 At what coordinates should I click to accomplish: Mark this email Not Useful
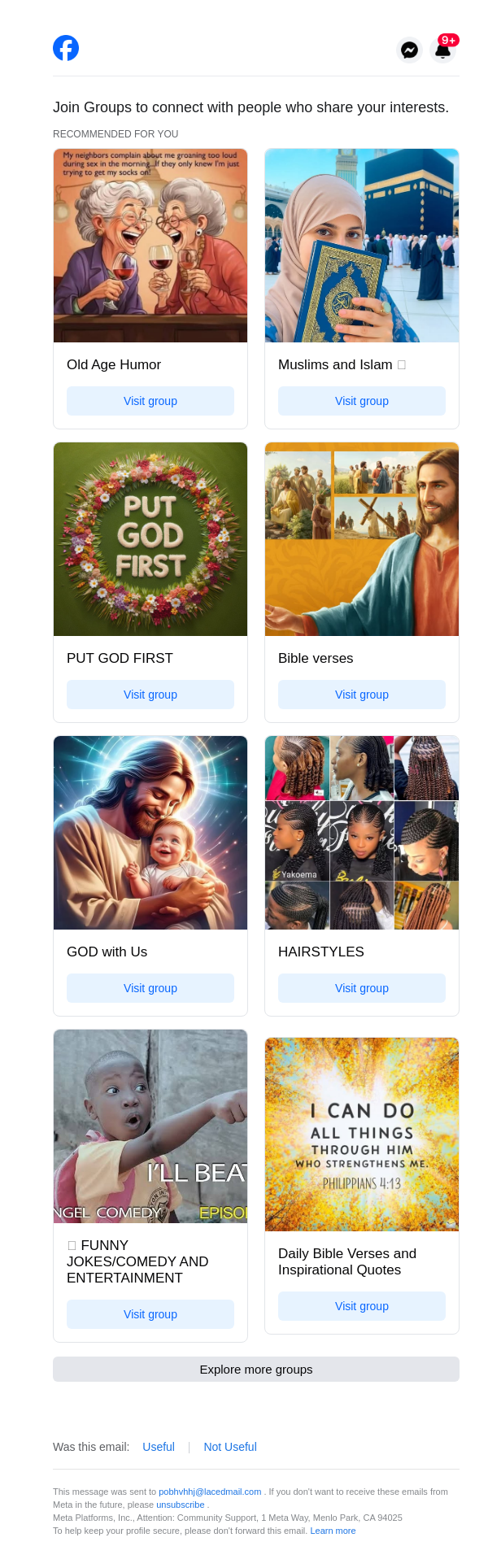tap(230, 1447)
